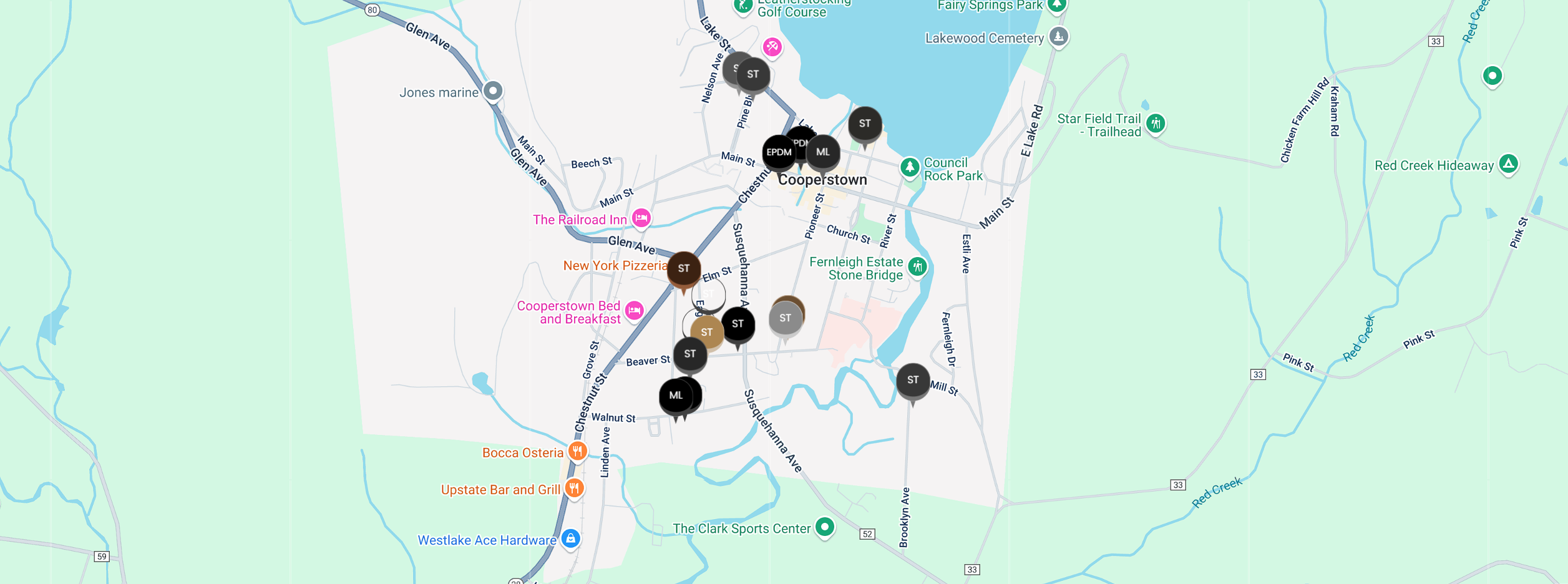1568x584 pixels.
Task: Open Upstate Bar and Grill pin
Action: point(575,488)
